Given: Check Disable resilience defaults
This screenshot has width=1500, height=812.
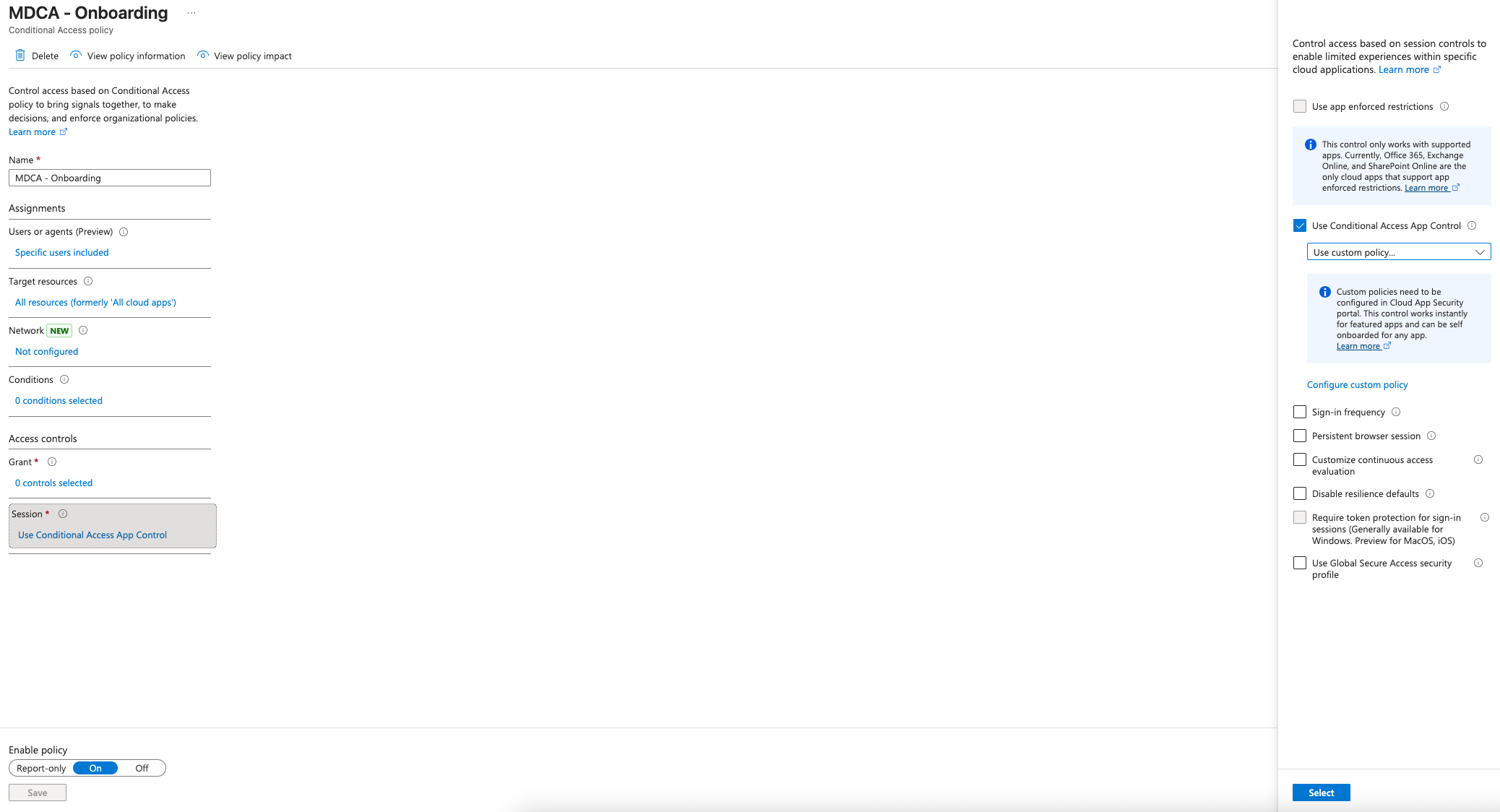Looking at the screenshot, I should pyautogui.click(x=1300, y=493).
